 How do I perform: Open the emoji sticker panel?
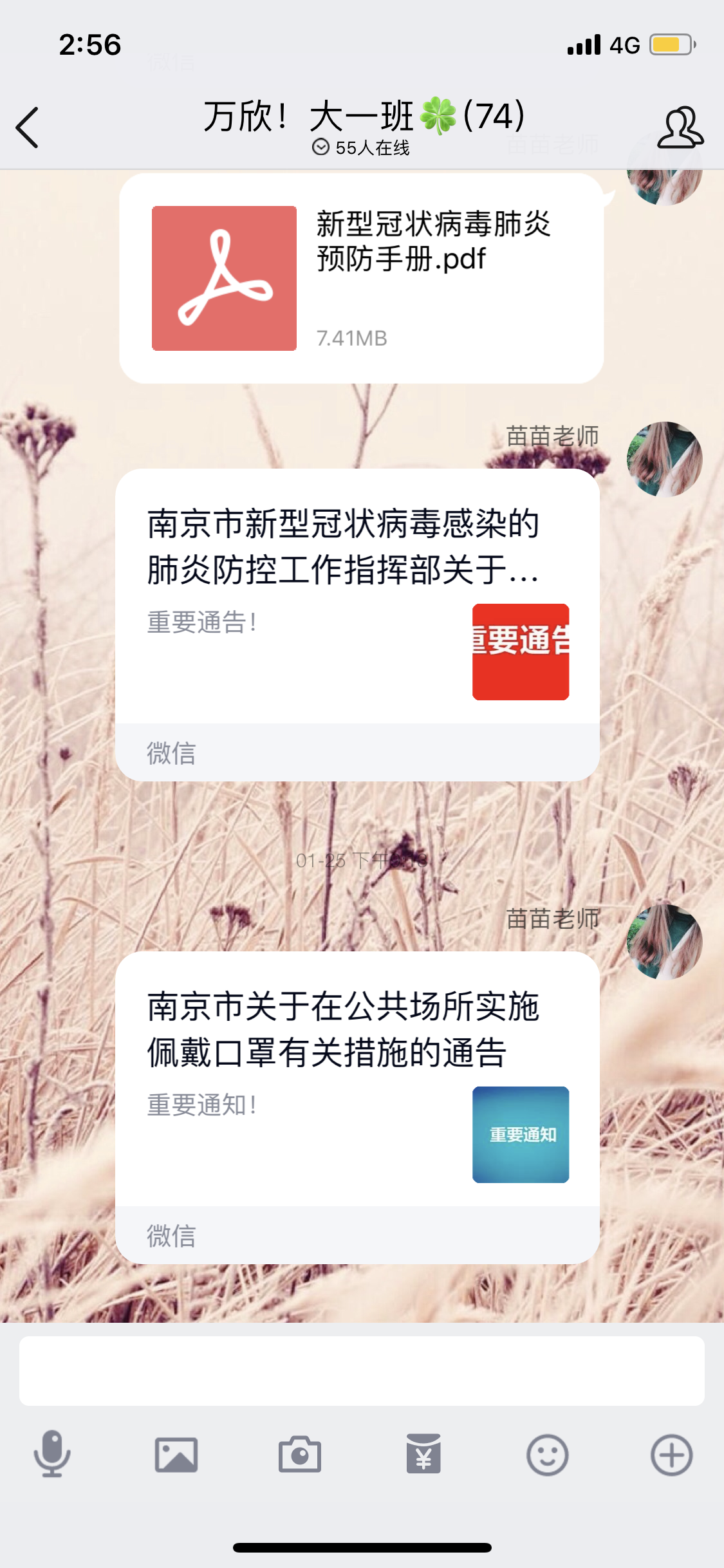[x=547, y=1455]
